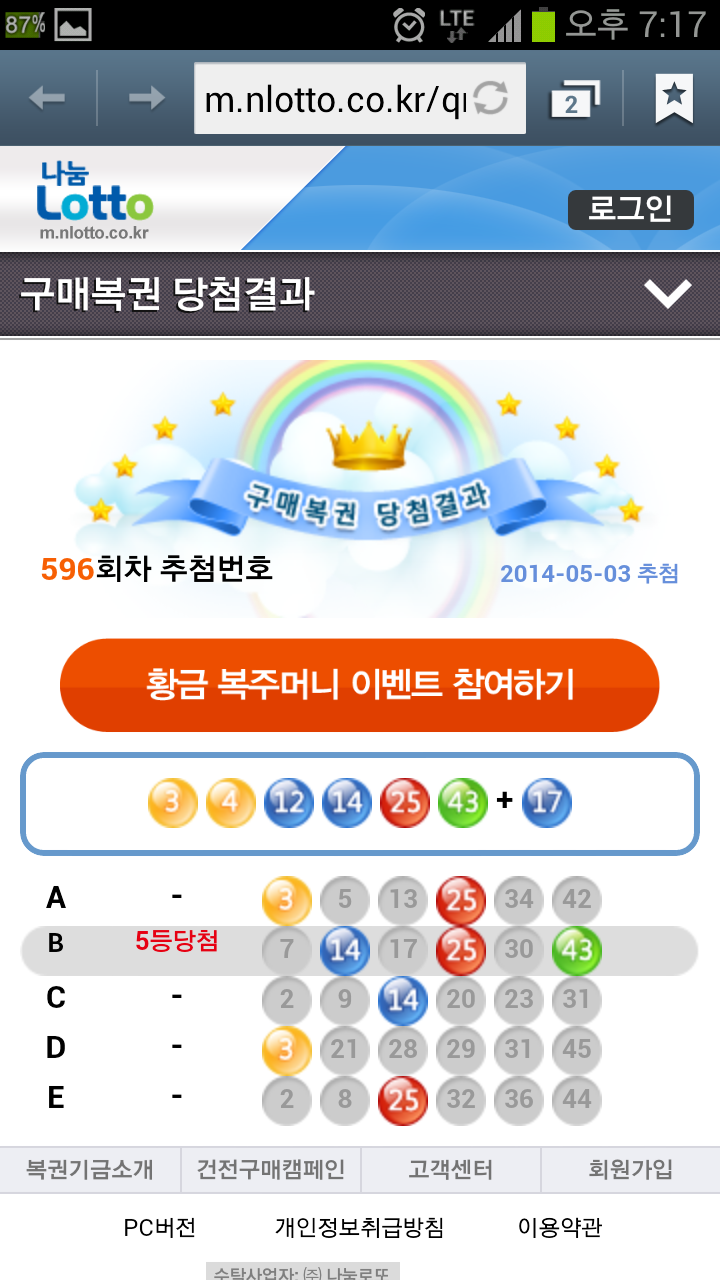Go to 고객센터

(450, 1170)
